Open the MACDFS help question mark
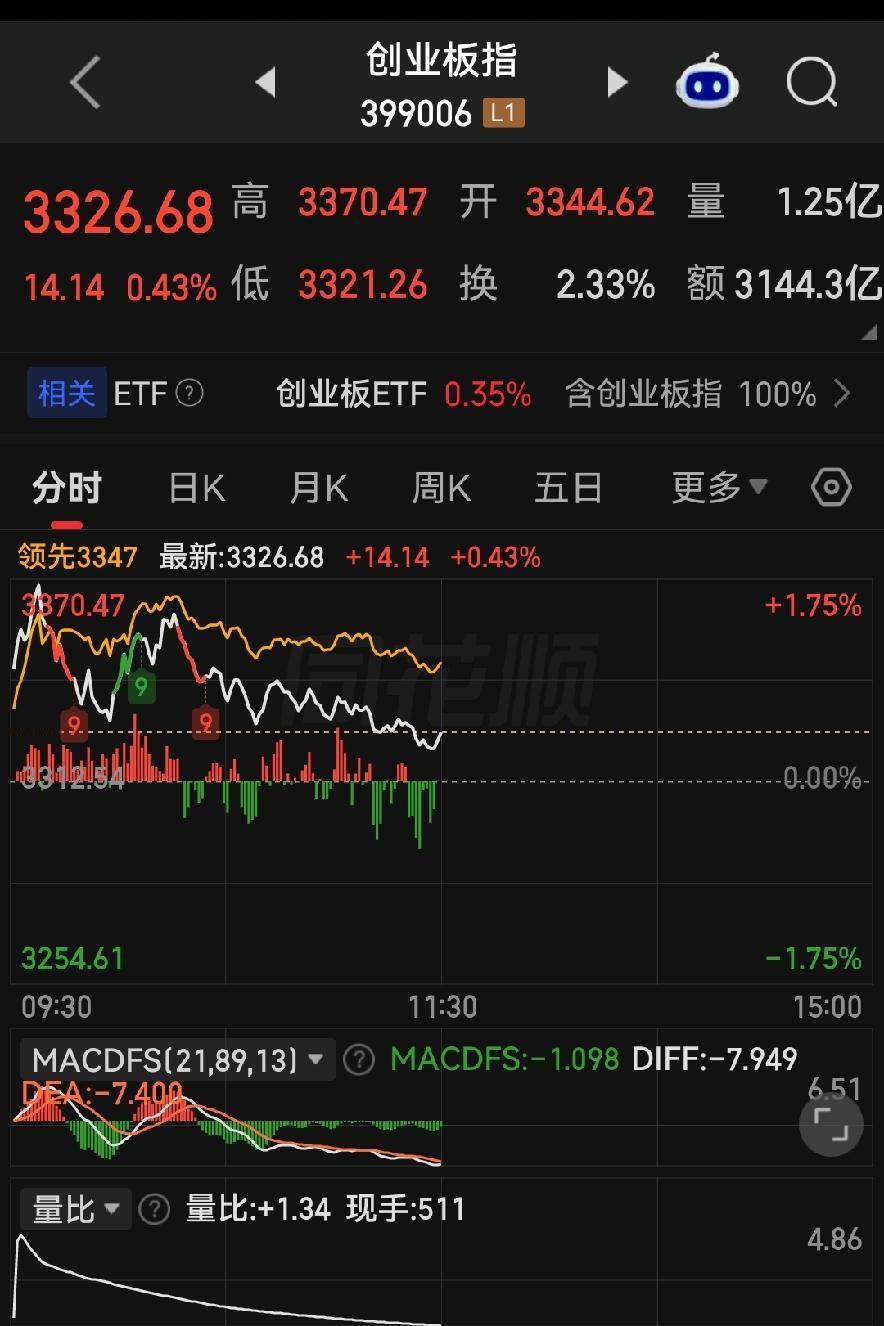 [x=359, y=1060]
